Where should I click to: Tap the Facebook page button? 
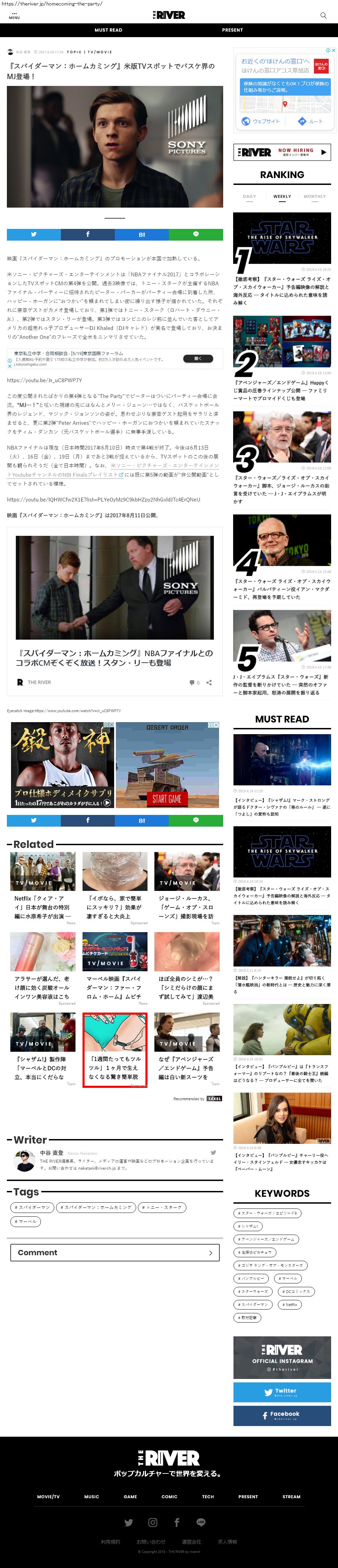click(x=281, y=1415)
